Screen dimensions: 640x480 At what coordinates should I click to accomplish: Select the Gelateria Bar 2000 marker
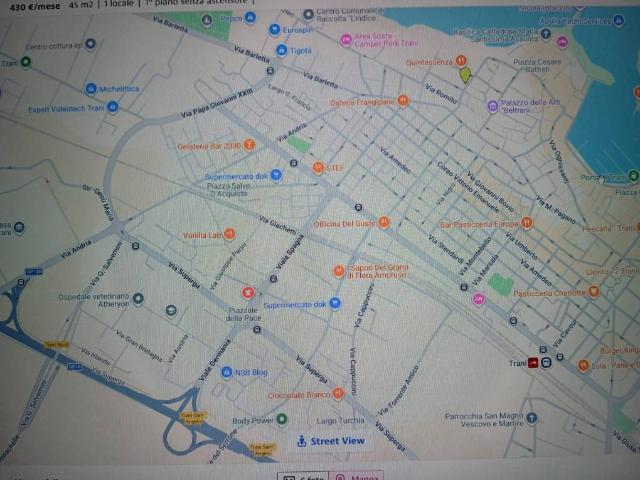click(249, 145)
